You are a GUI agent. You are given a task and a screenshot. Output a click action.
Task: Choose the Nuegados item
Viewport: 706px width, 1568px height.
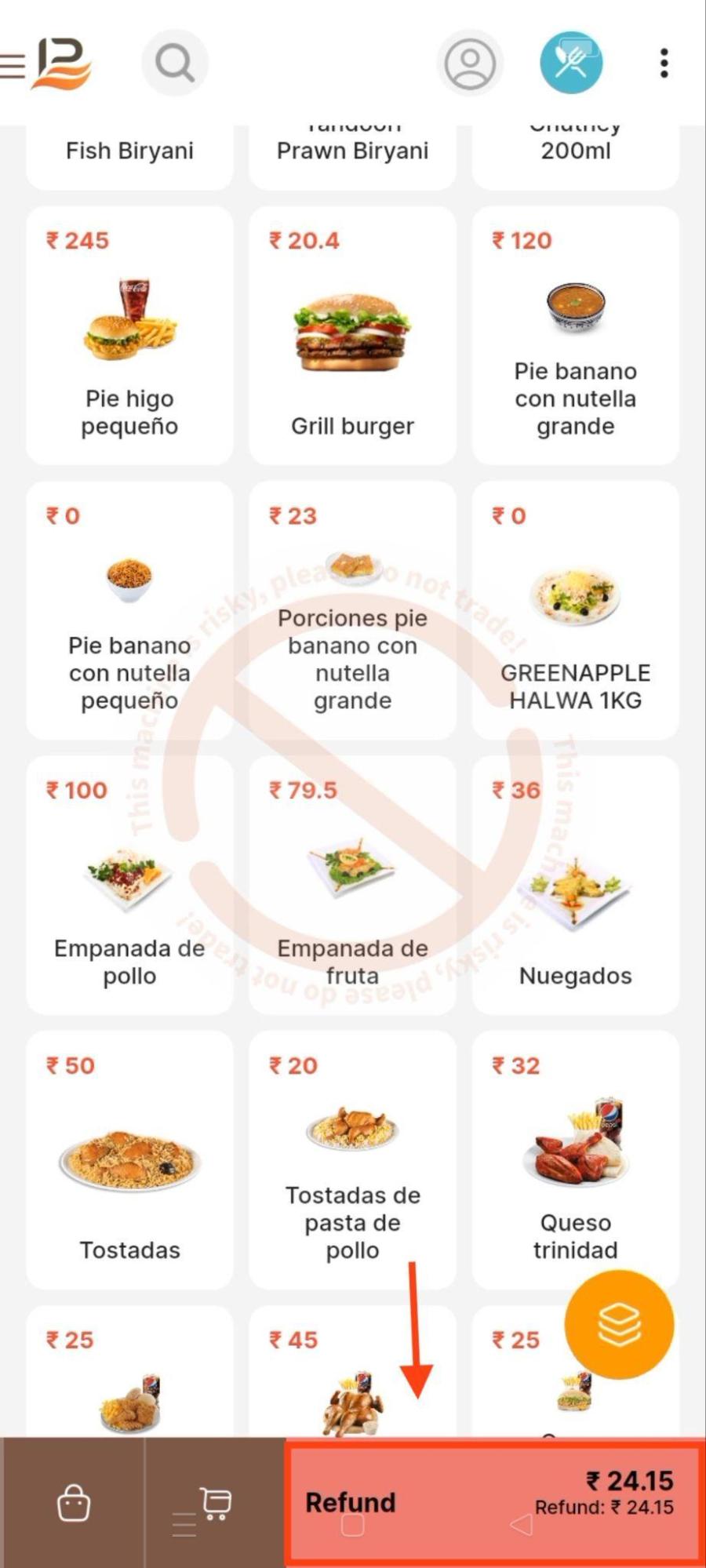coord(575,885)
